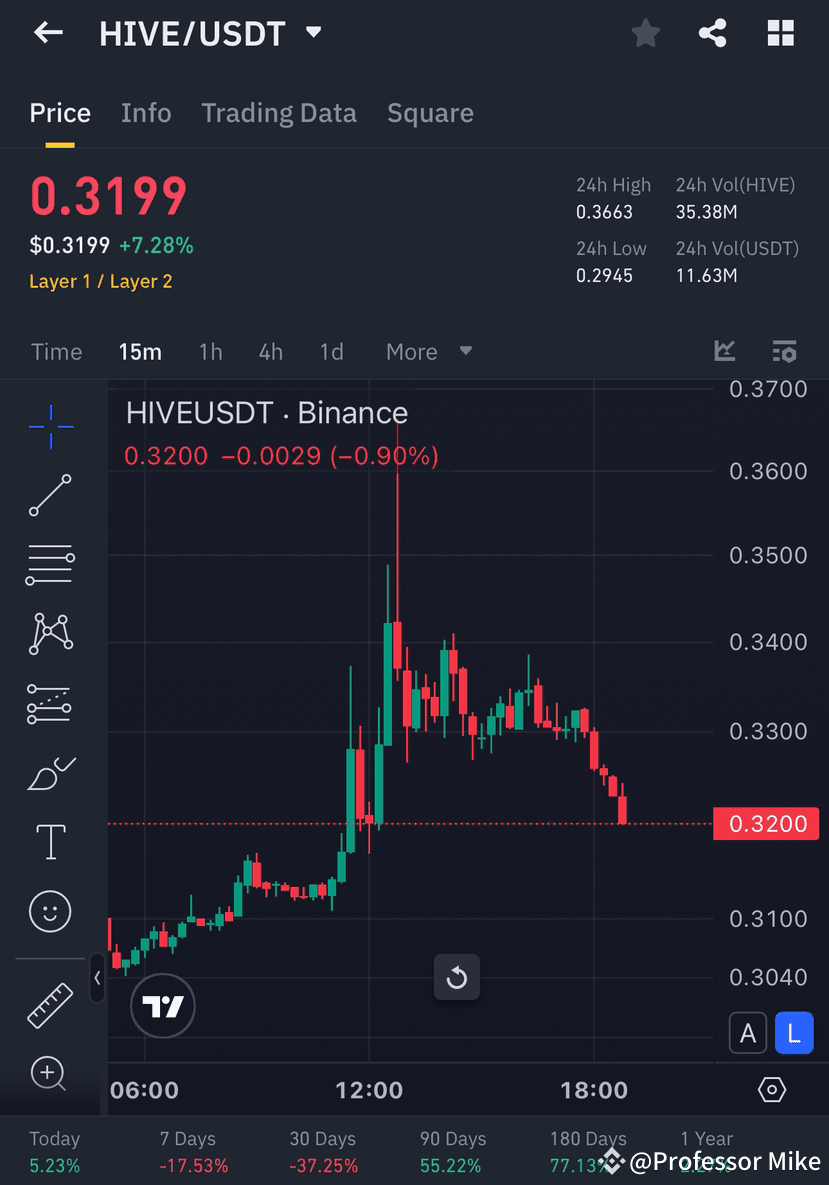The image size is (829, 1185).
Task: Click the chart refresh button
Action: point(456,977)
